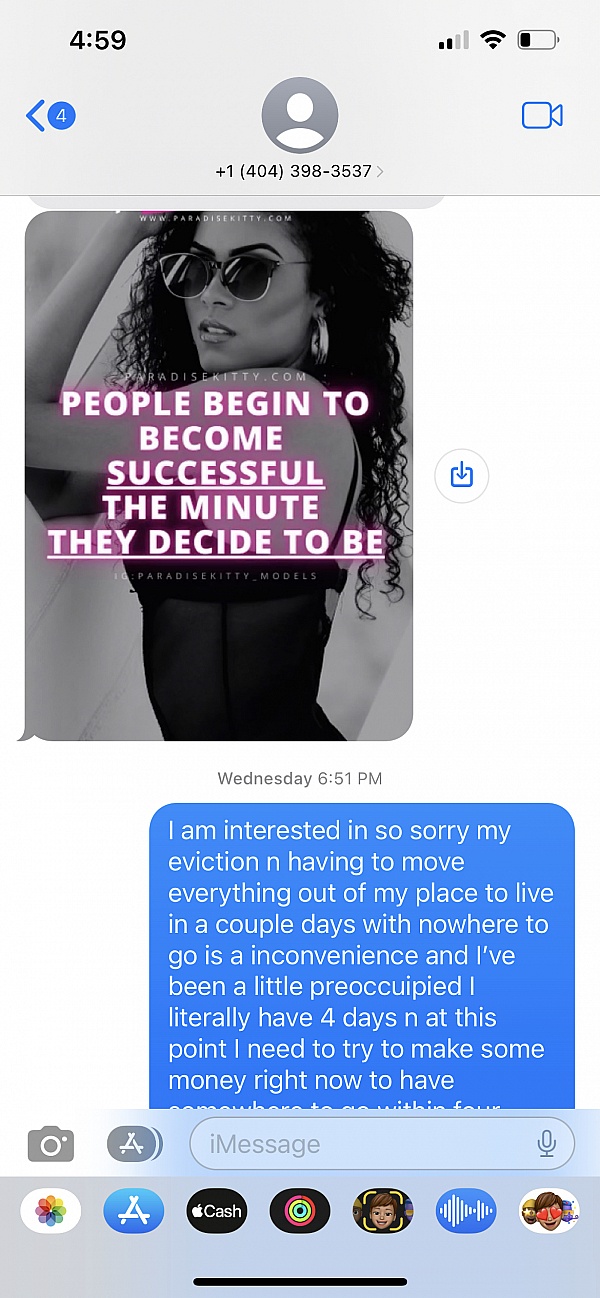Open the Memoji app
The width and height of the screenshot is (600, 1298).
tap(383, 1211)
